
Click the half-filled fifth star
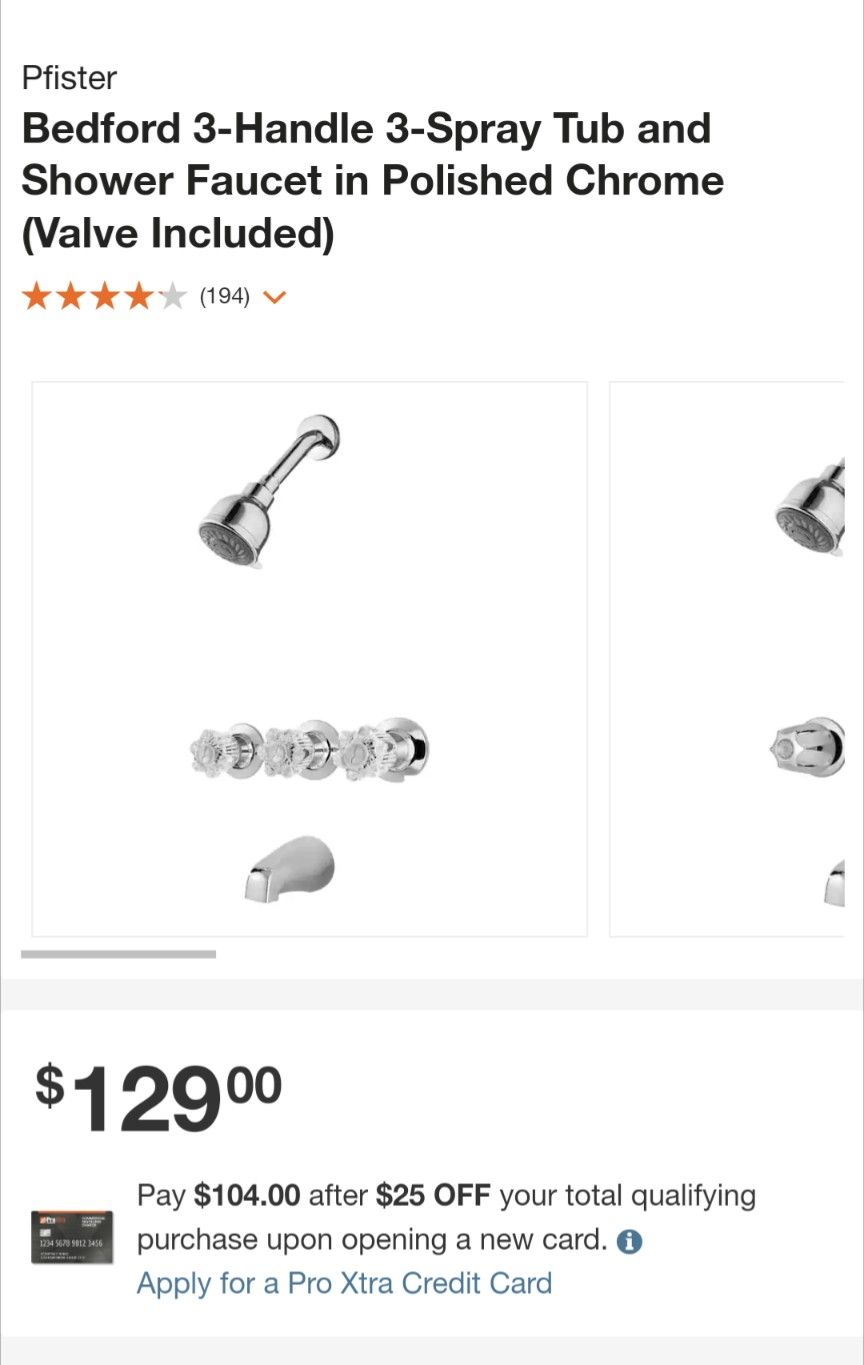click(172, 295)
